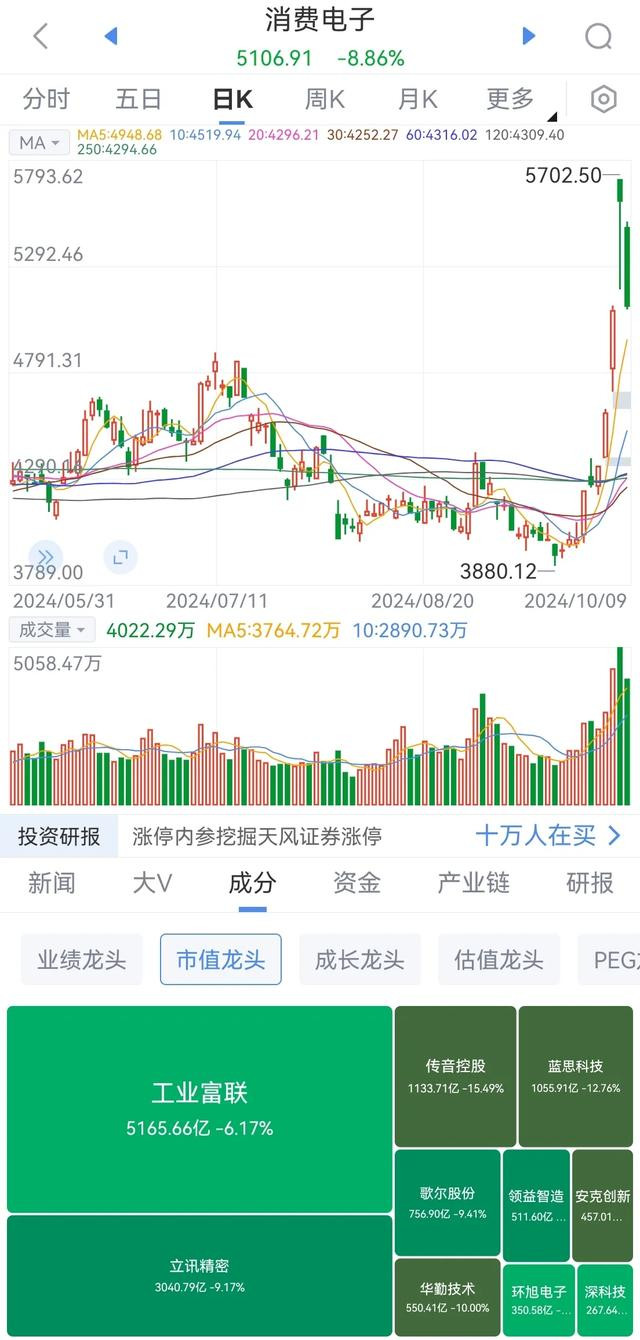Switch to the 五日 chart tab

pos(138,99)
